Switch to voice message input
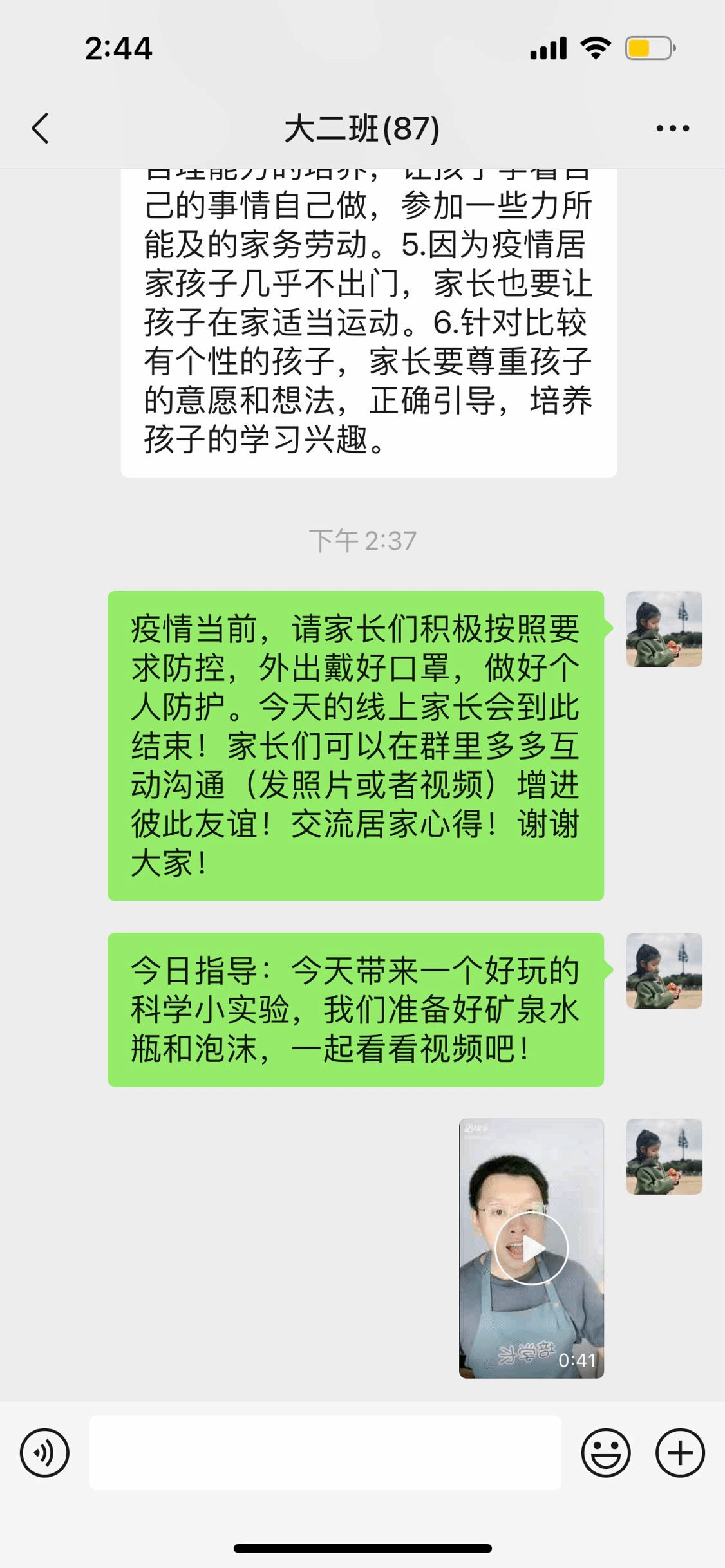The height and width of the screenshot is (1568, 725). click(44, 1453)
